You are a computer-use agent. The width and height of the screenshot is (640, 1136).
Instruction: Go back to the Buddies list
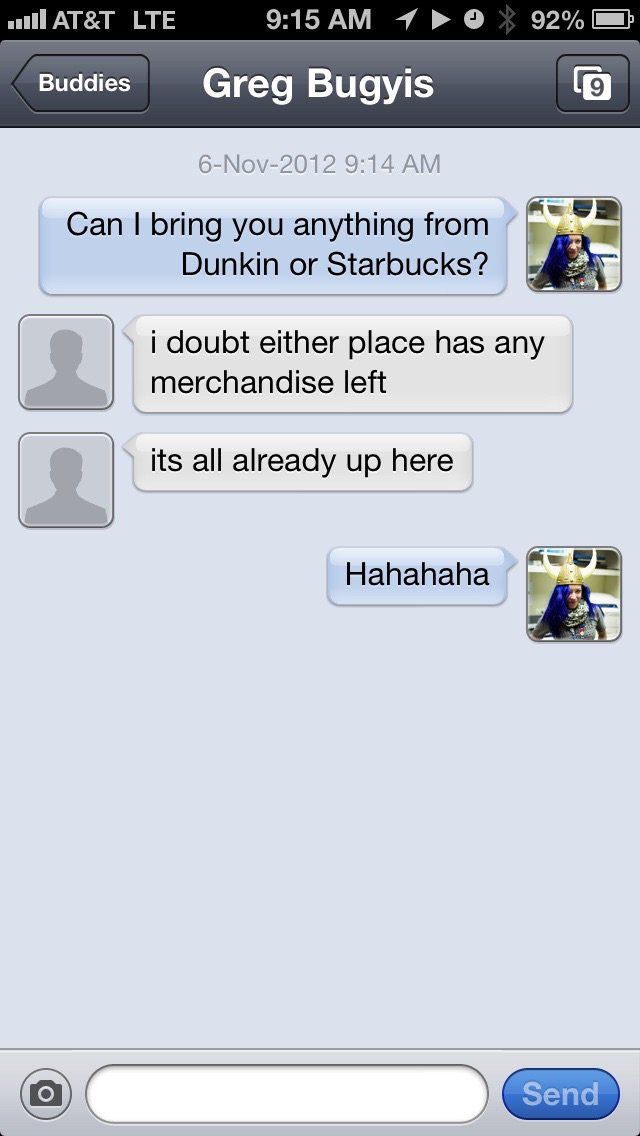[82, 84]
